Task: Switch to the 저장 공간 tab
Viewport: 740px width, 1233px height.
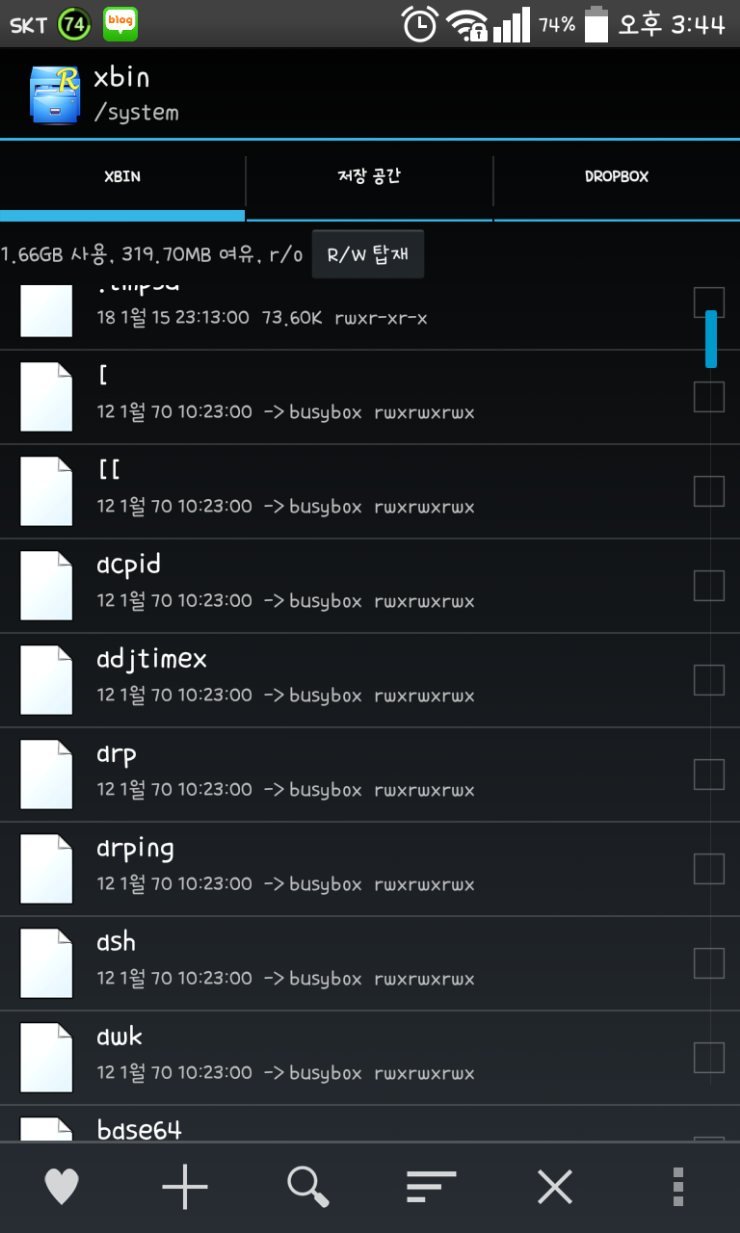Action: [369, 177]
